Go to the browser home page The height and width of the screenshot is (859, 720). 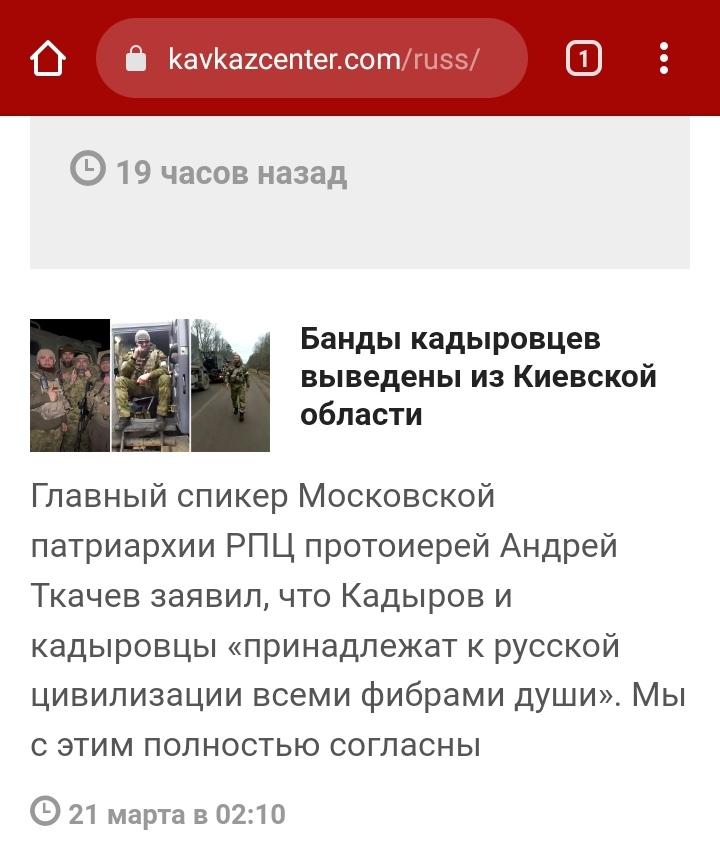(x=48, y=59)
